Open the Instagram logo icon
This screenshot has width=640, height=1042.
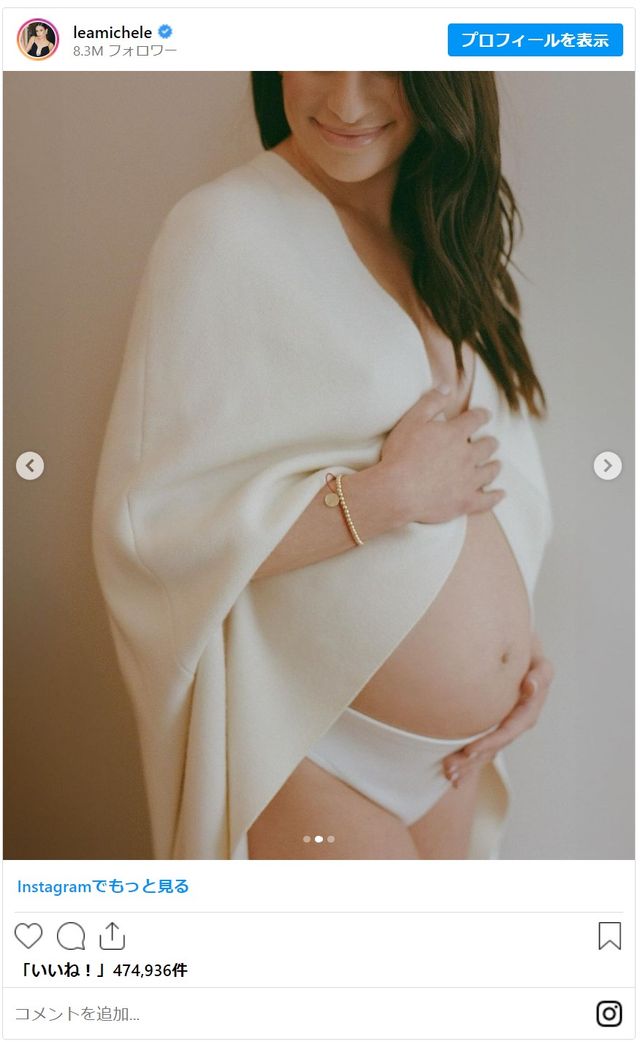click(x=609, y=1014)
